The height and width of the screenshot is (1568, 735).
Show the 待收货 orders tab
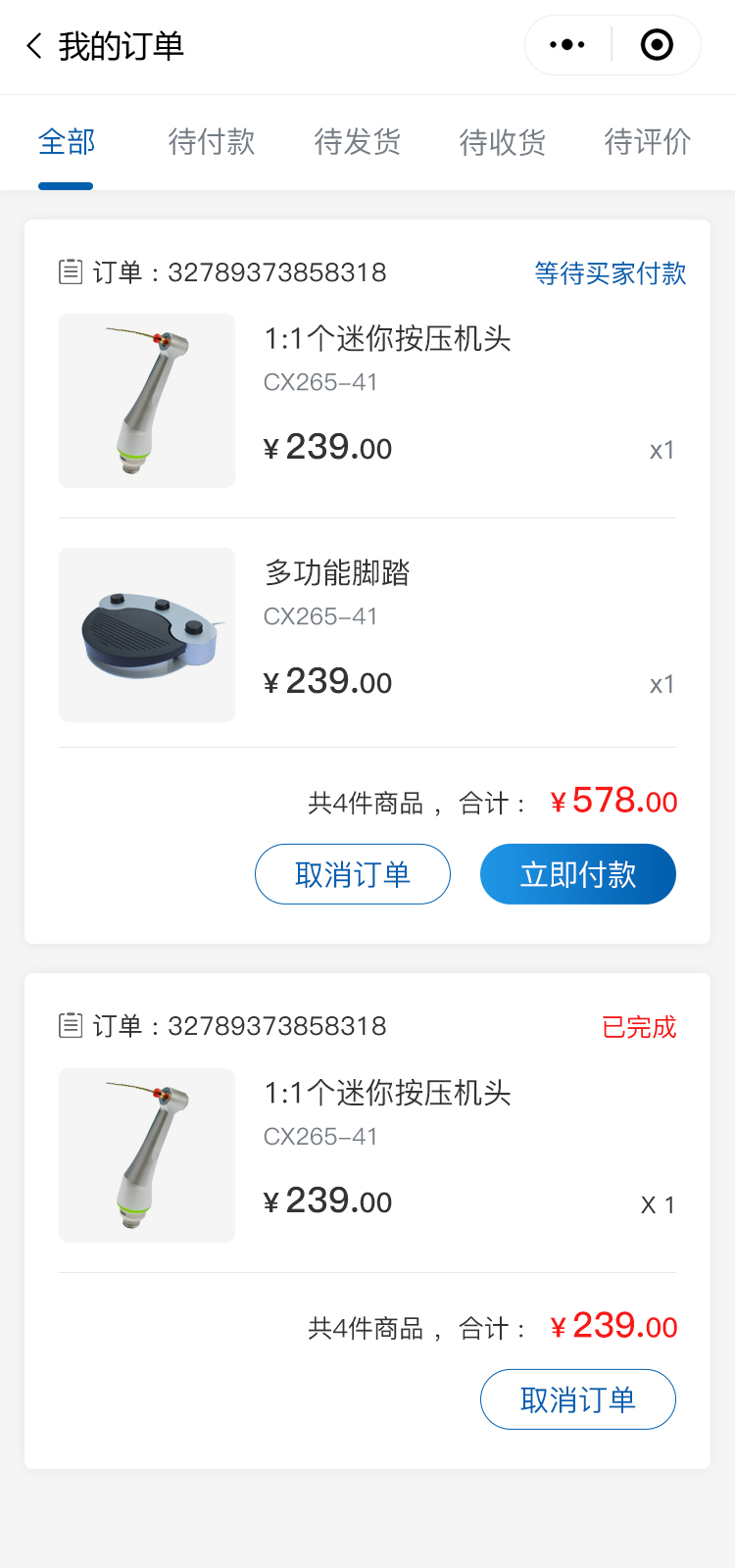pos(502,143)
